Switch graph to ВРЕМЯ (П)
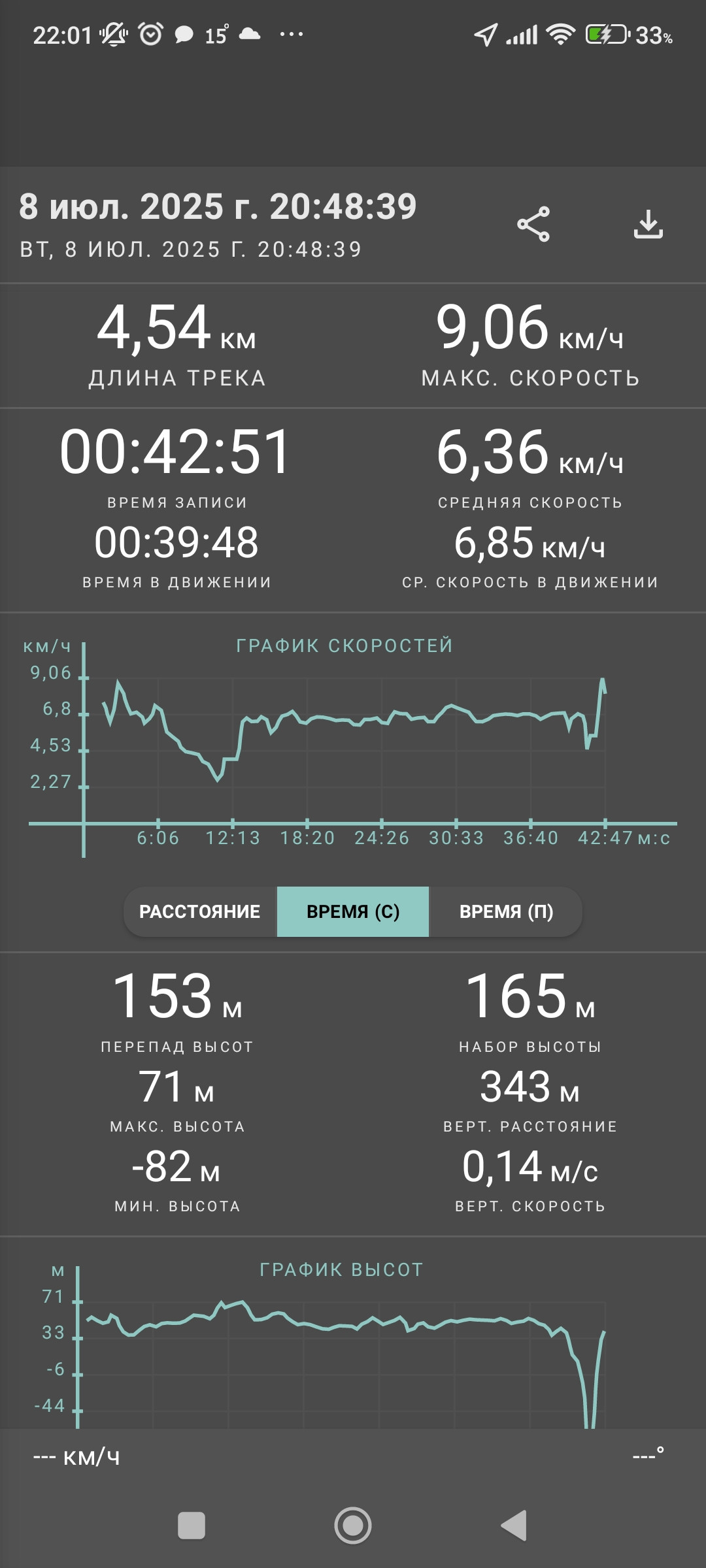This screenshot has height=1568, width=706. click(x=506, y=911)
